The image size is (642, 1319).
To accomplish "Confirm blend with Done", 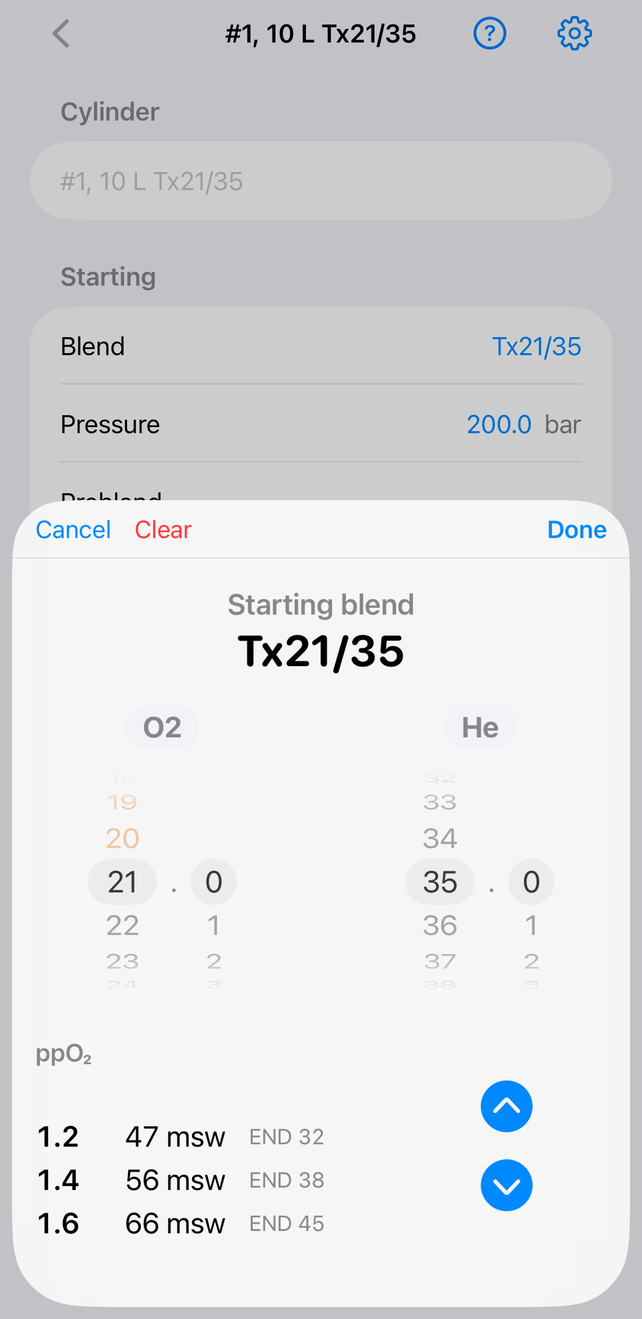I will pyautogui.click(x=577, y=530).
